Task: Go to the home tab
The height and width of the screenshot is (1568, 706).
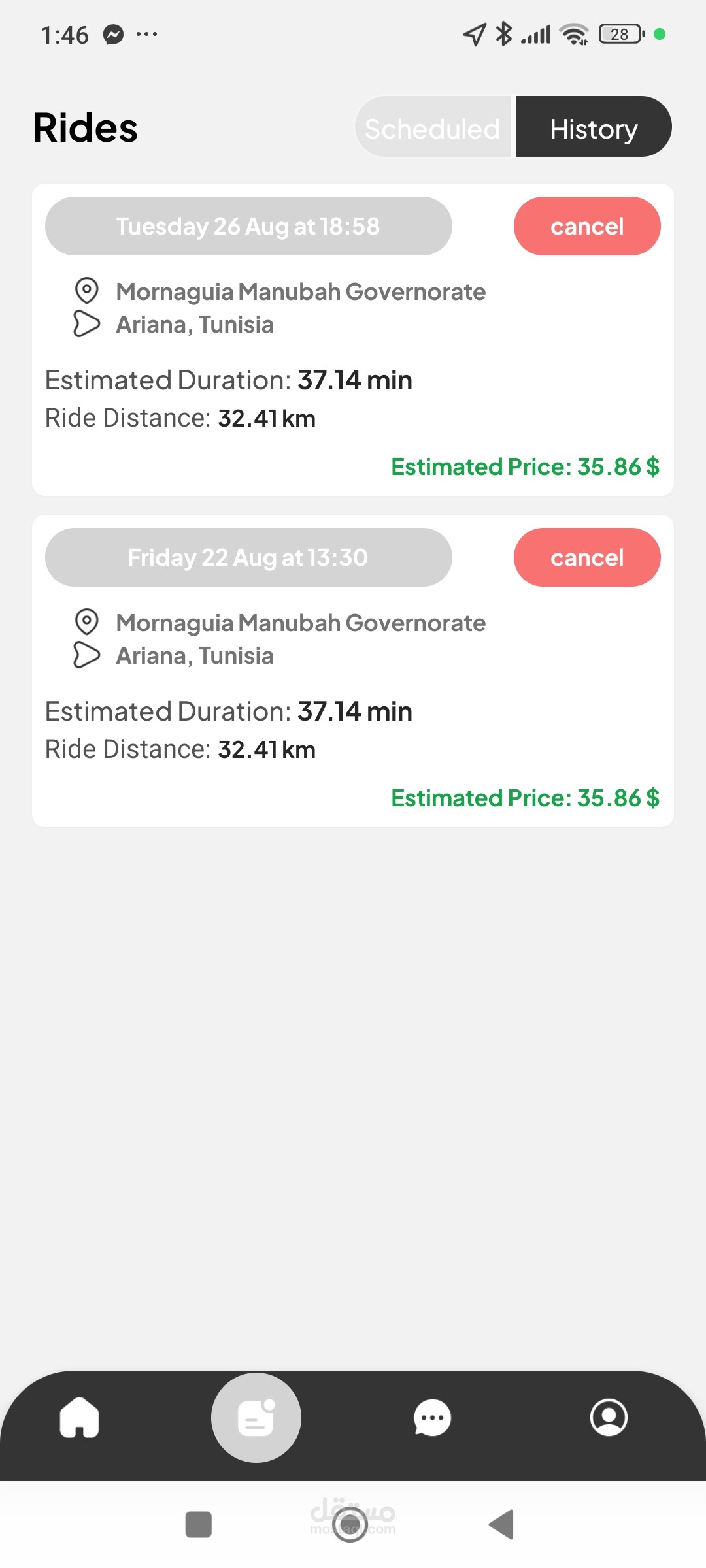Action: click(80, 1418)
